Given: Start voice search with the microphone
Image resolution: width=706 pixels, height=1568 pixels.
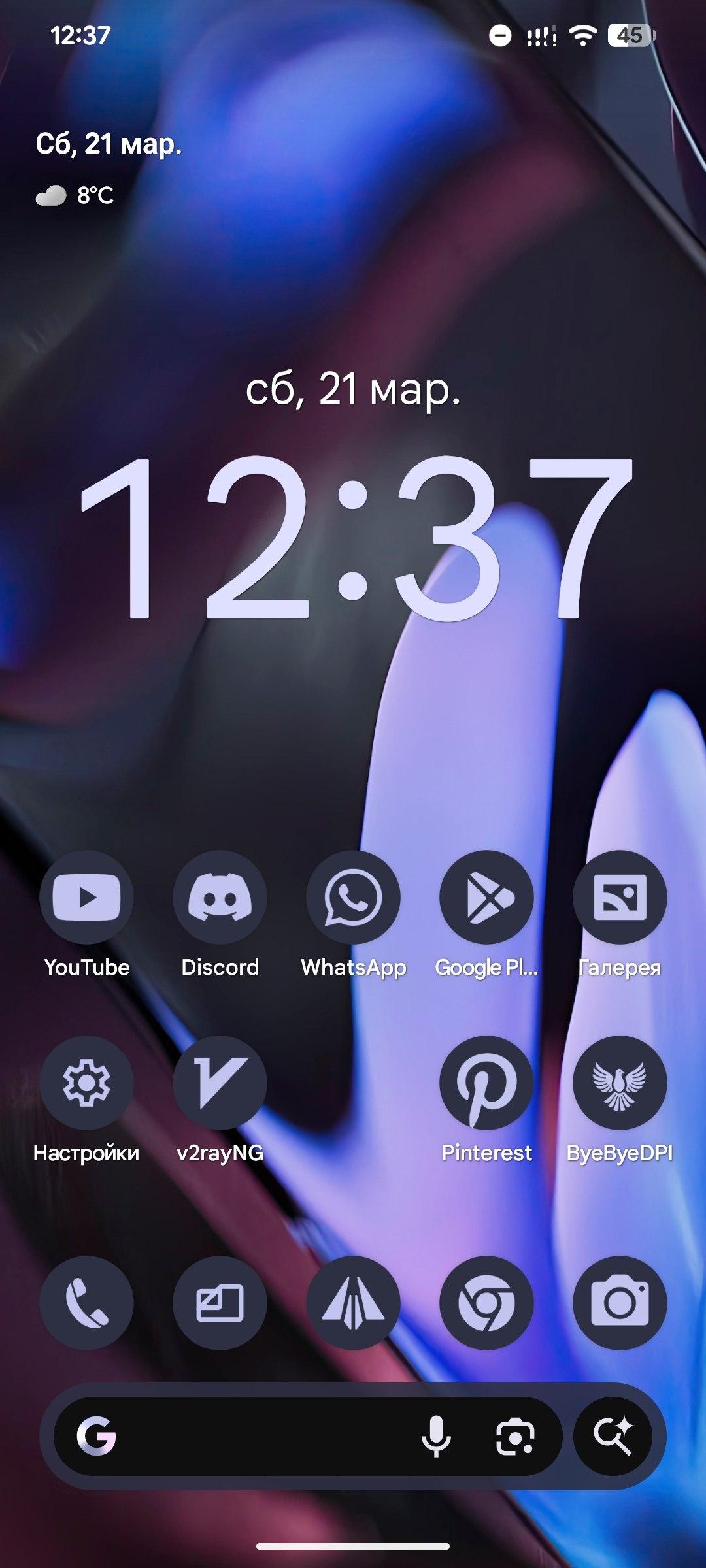Looking at the screenshot, I should coord(436,1436).
